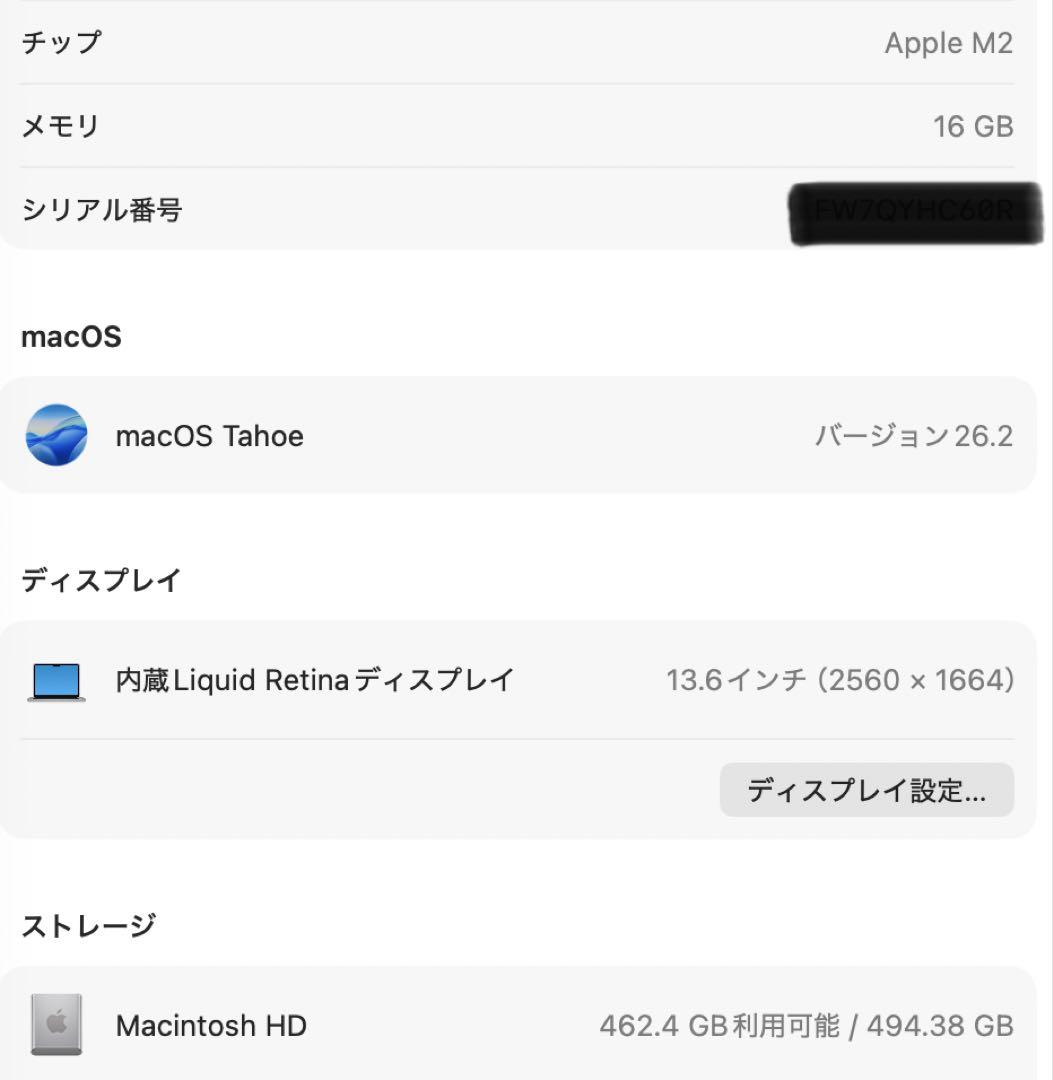Select the メモリ row

(x=60, y=126)
